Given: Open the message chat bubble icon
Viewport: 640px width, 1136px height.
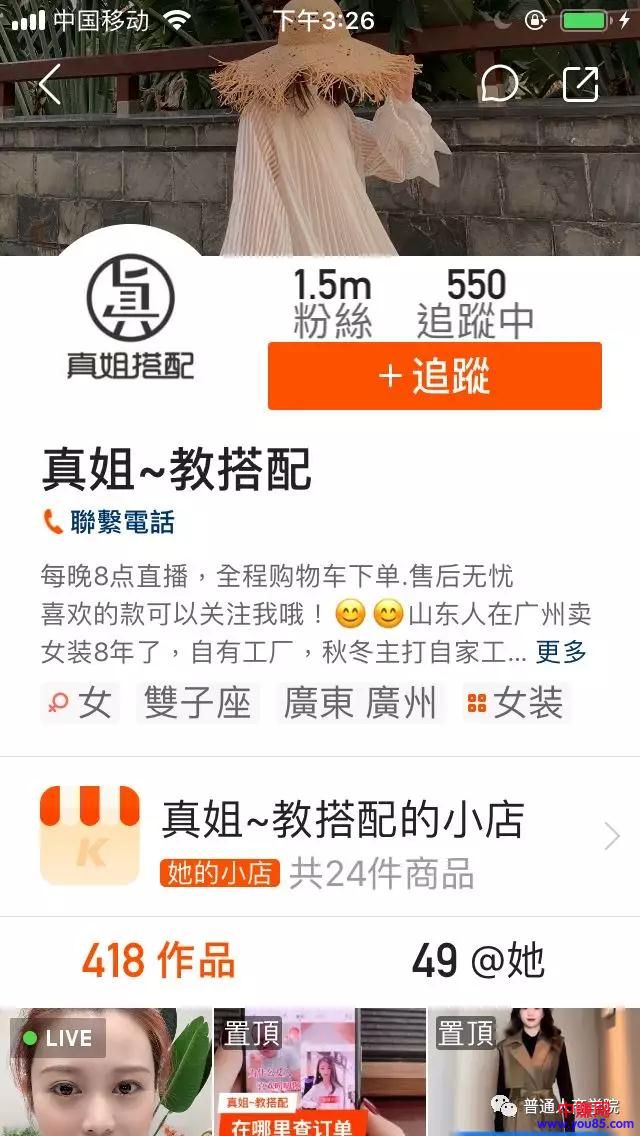Looking at the screenshot, I should click(x=499, y=84).
